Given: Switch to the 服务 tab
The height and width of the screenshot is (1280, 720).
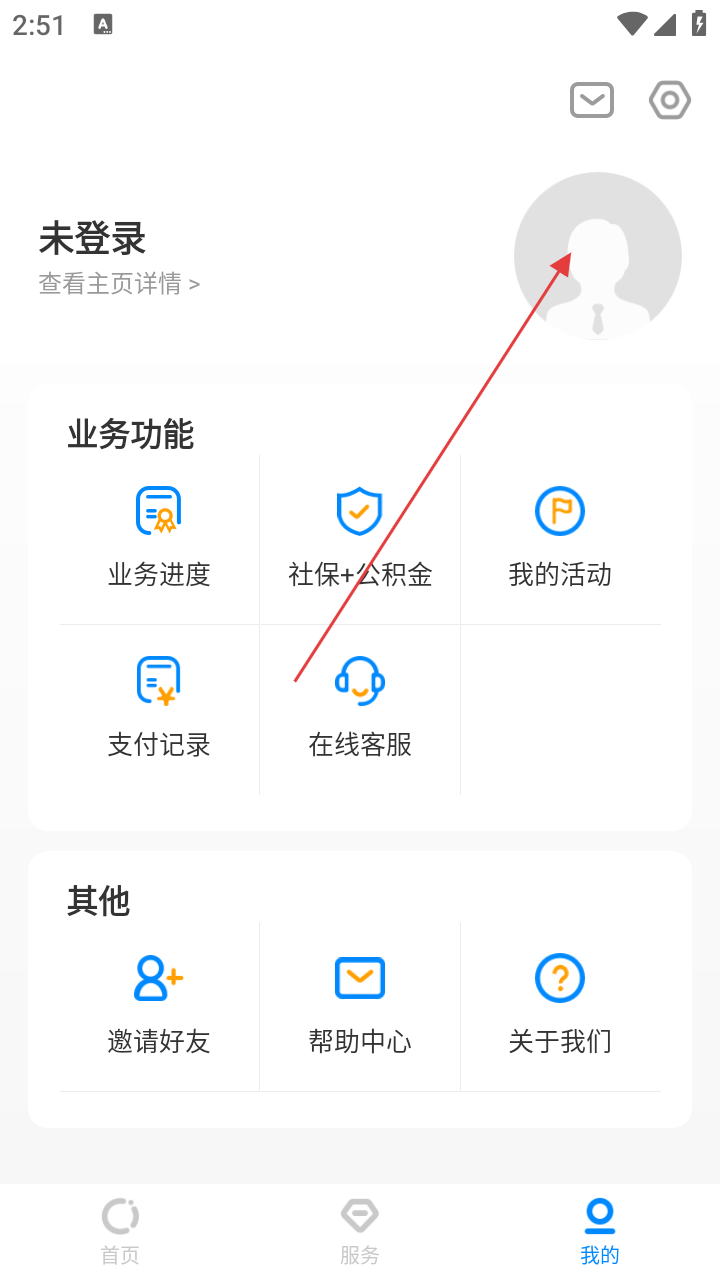Looking at the screenshot, I should click(x=360, y=1232).
